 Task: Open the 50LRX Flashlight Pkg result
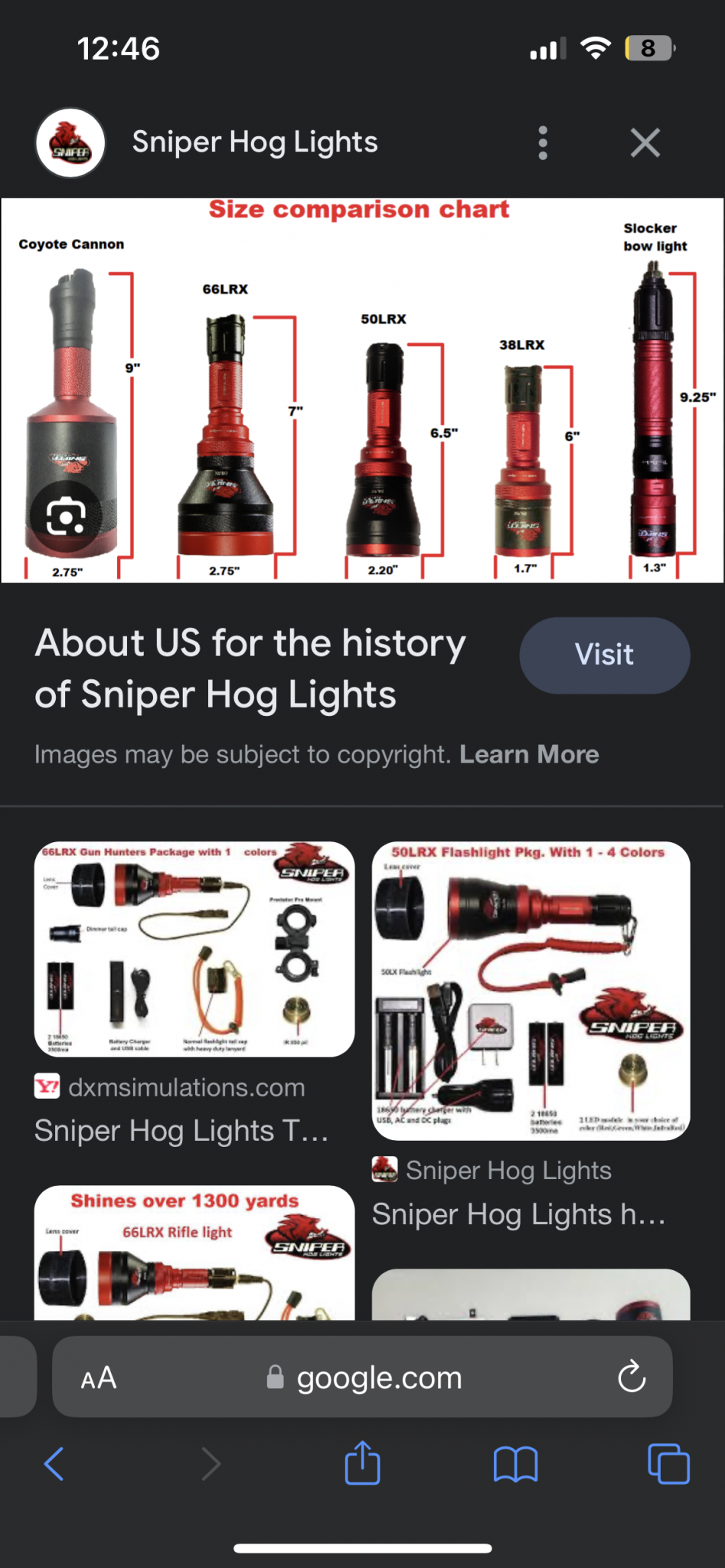(x=531, y=991)
